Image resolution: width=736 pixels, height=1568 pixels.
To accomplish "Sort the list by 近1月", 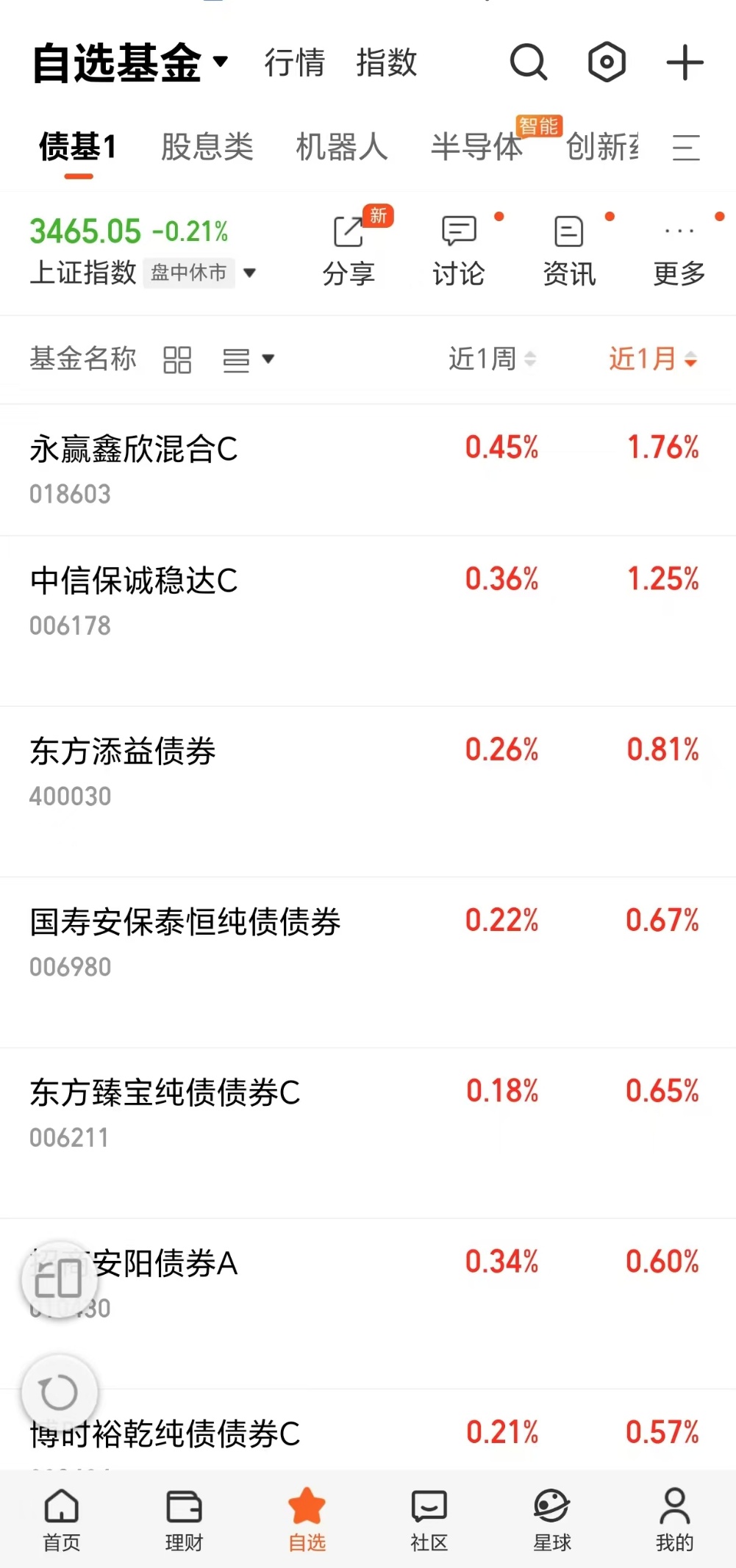I will click(x=653, y=359).
